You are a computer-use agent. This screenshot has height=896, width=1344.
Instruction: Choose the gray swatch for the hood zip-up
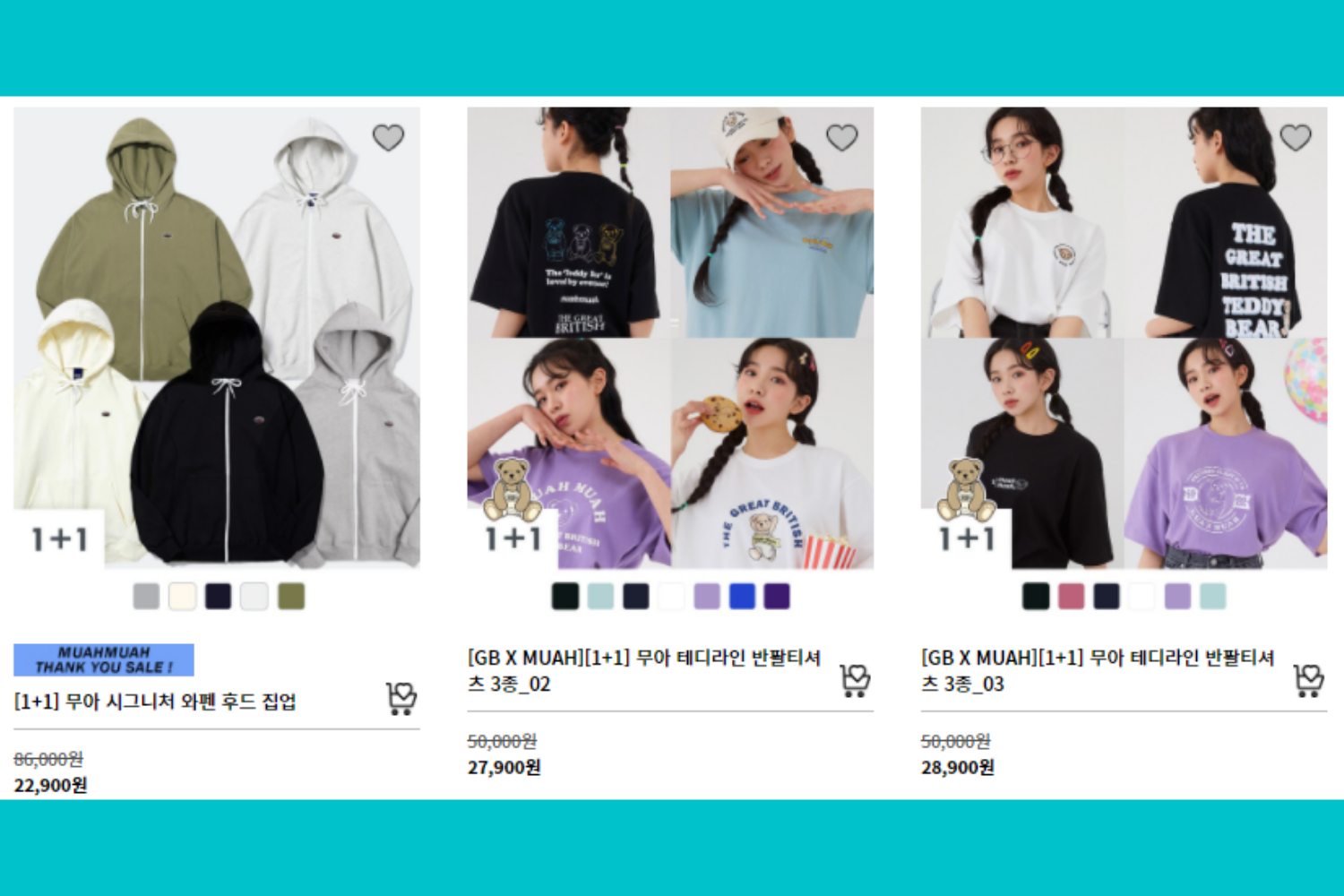tap(146, 597)
